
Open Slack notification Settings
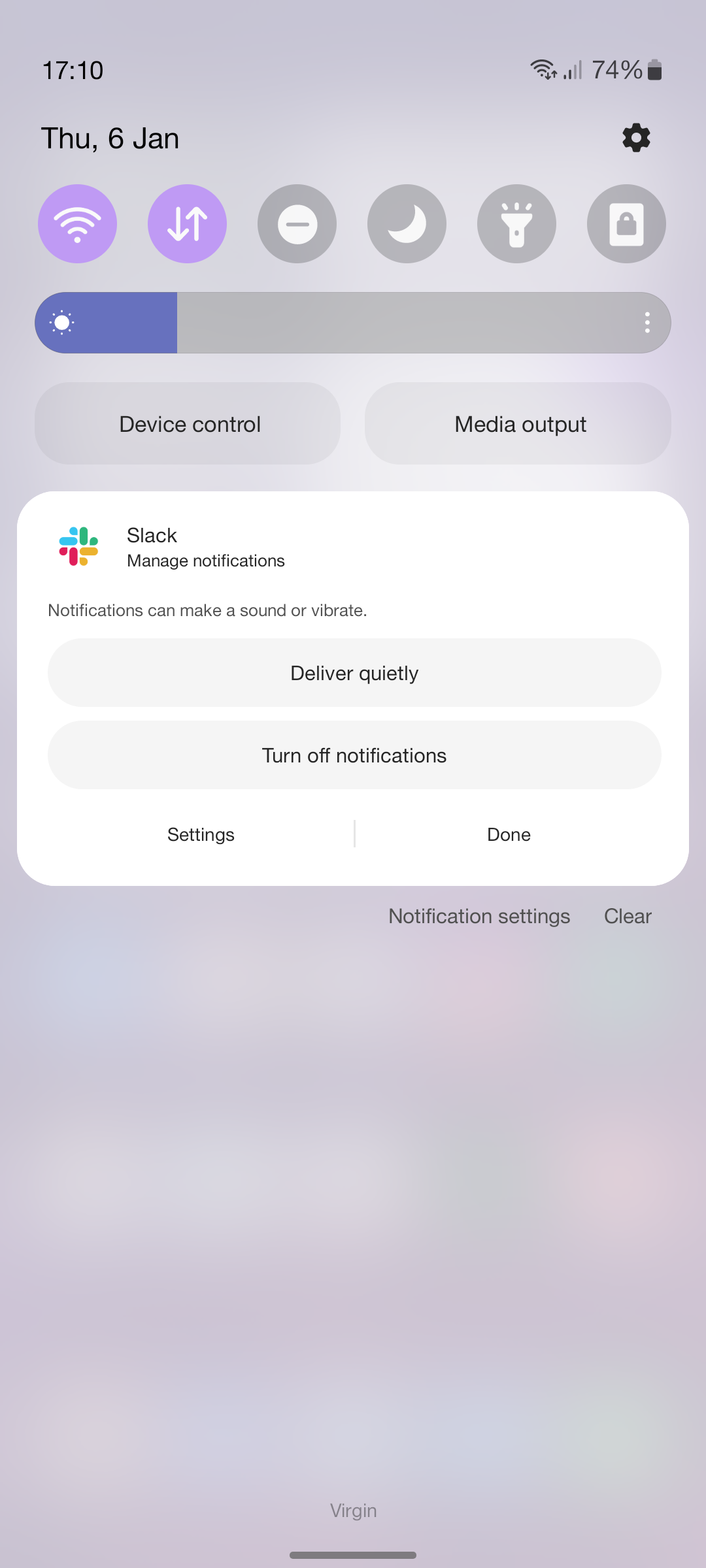click(201, 834)
